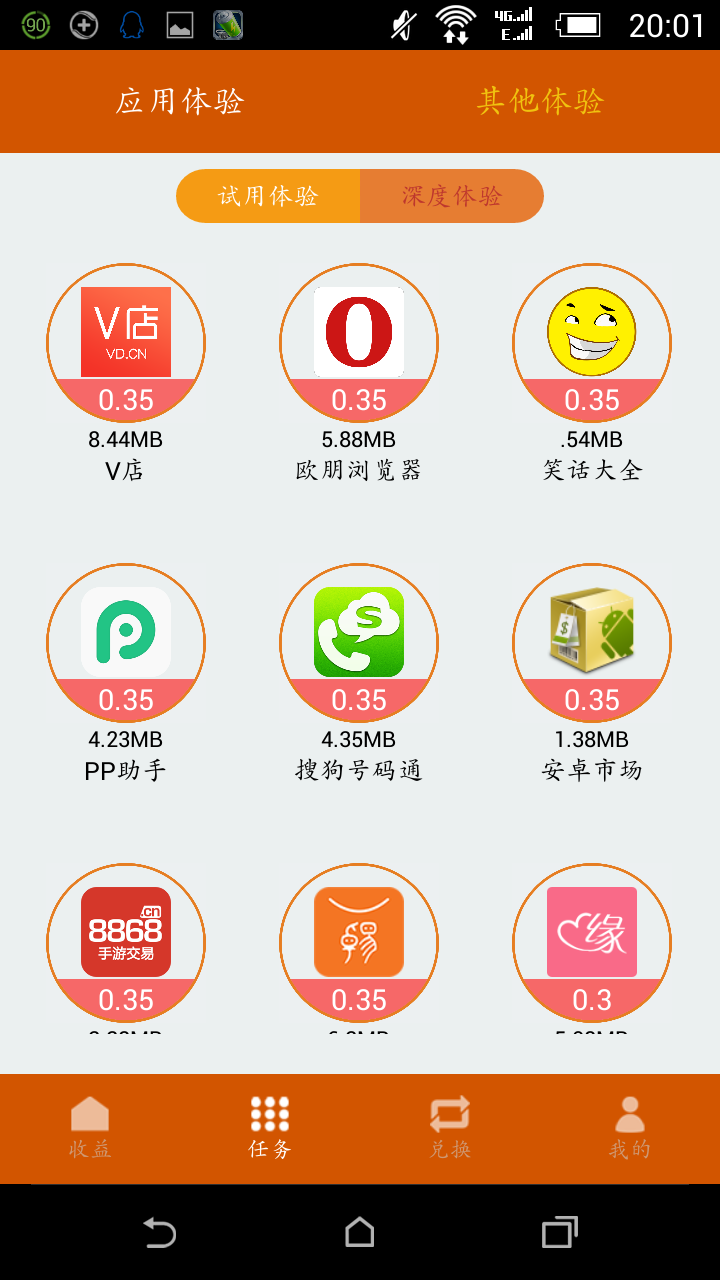Viewport: 720px width, 1280px height.
Task: Open the 8868 手游交易 app item
Action: (126, 944)
